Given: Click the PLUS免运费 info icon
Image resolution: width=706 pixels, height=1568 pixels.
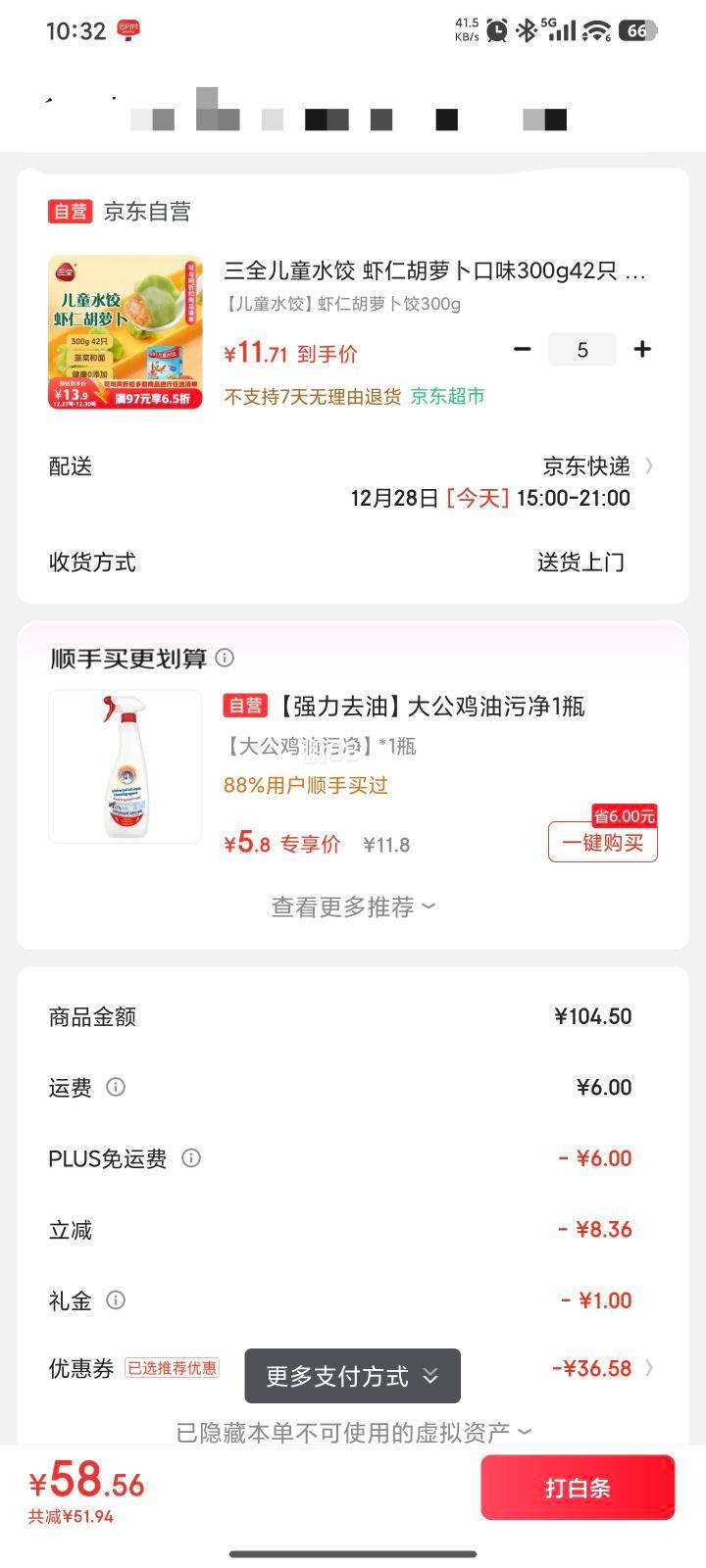Looking at the screenshot, I should 191,1158.
